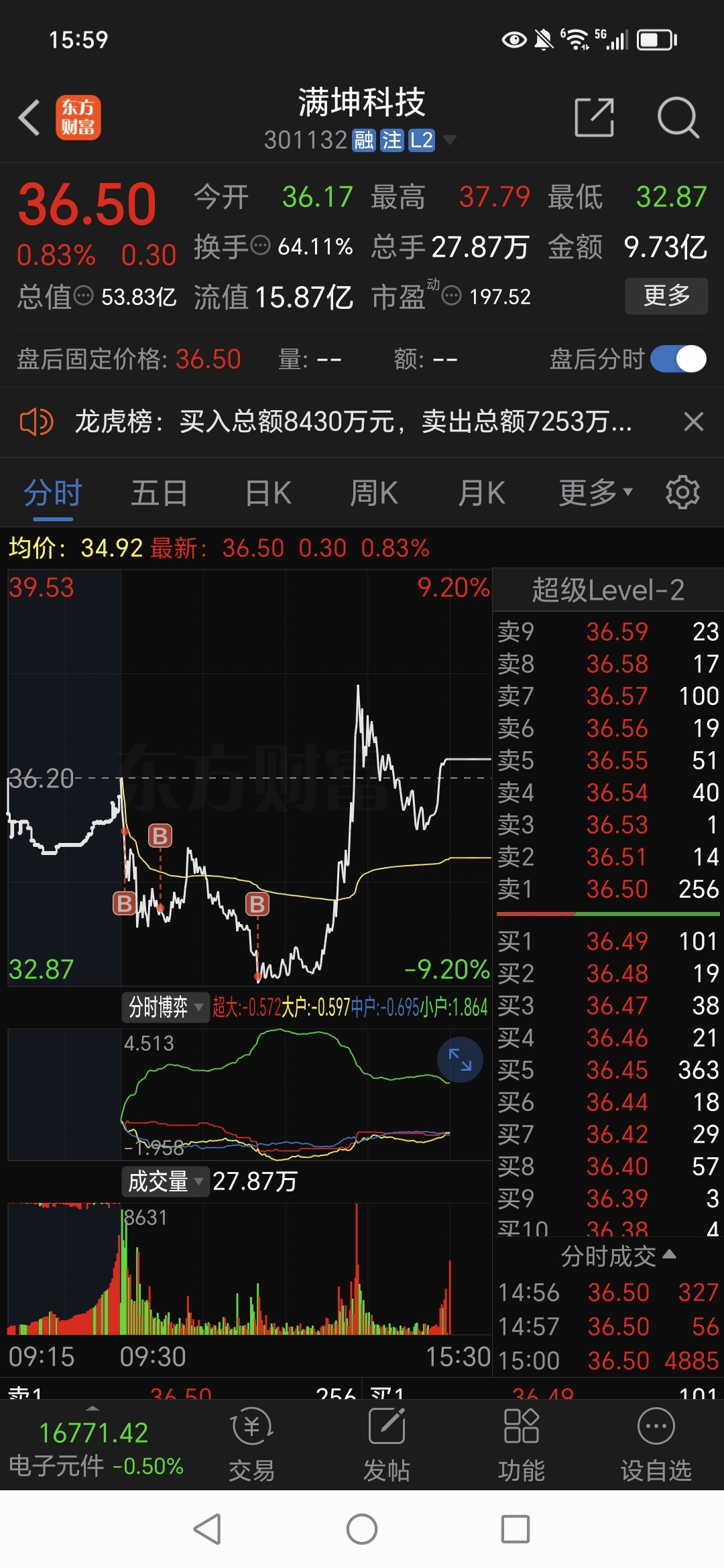Open the share panel via share icon

click(x=595, y=117)
